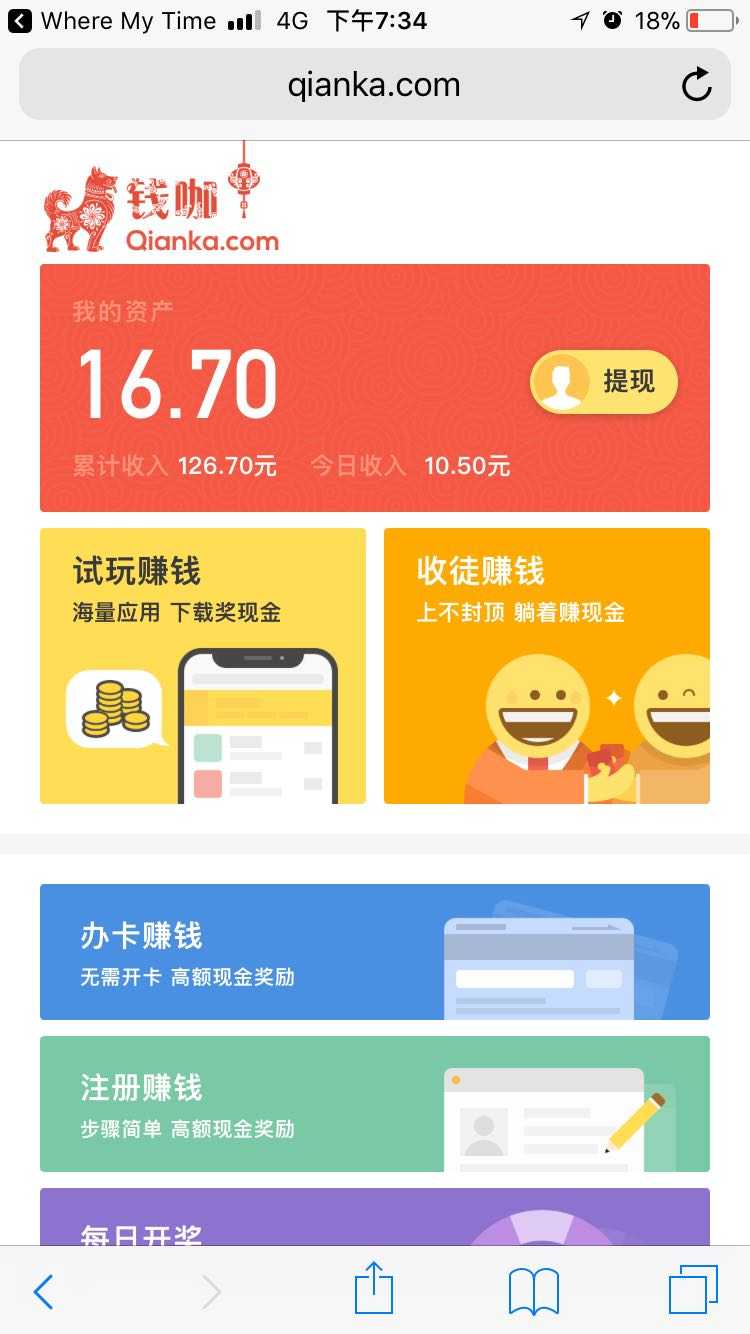The width and height of the screenshot is (750, 1334).
Task: Tap the qianka.com address bar
Action: [x=373, y=85]
